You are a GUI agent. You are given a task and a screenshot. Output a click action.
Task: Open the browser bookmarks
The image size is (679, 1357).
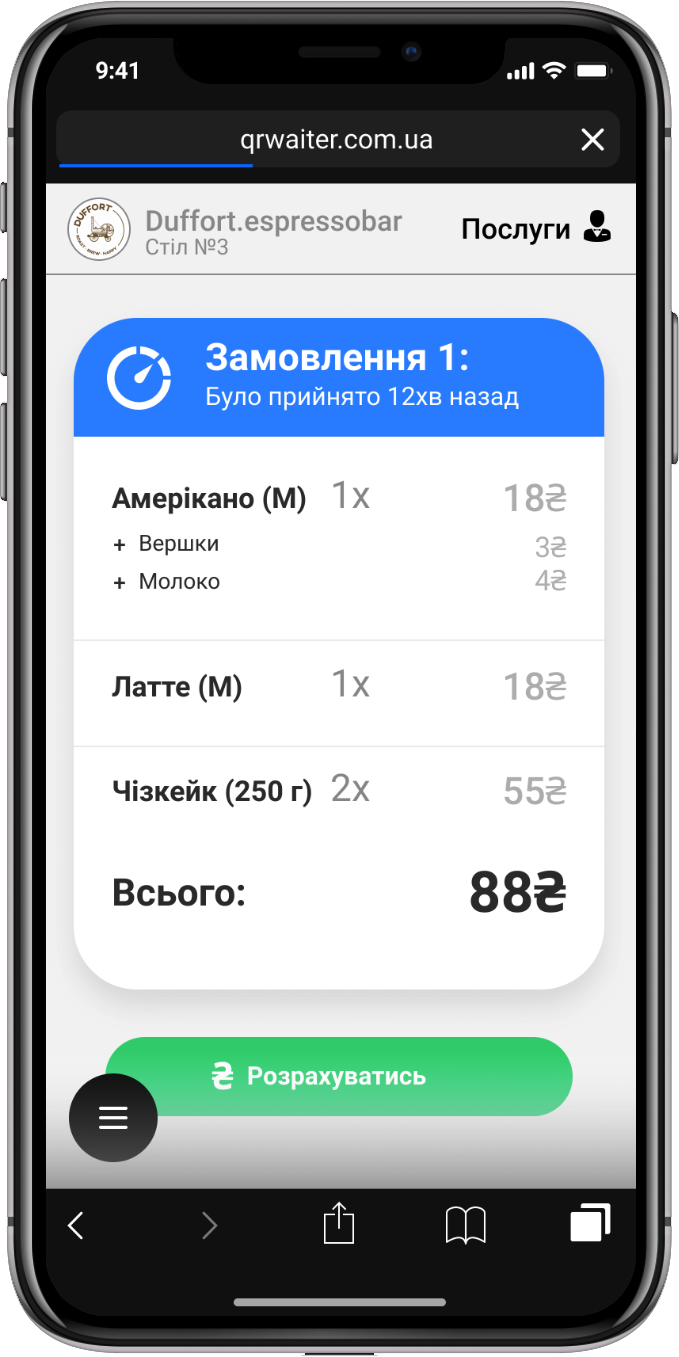(x=465, y=1225)
